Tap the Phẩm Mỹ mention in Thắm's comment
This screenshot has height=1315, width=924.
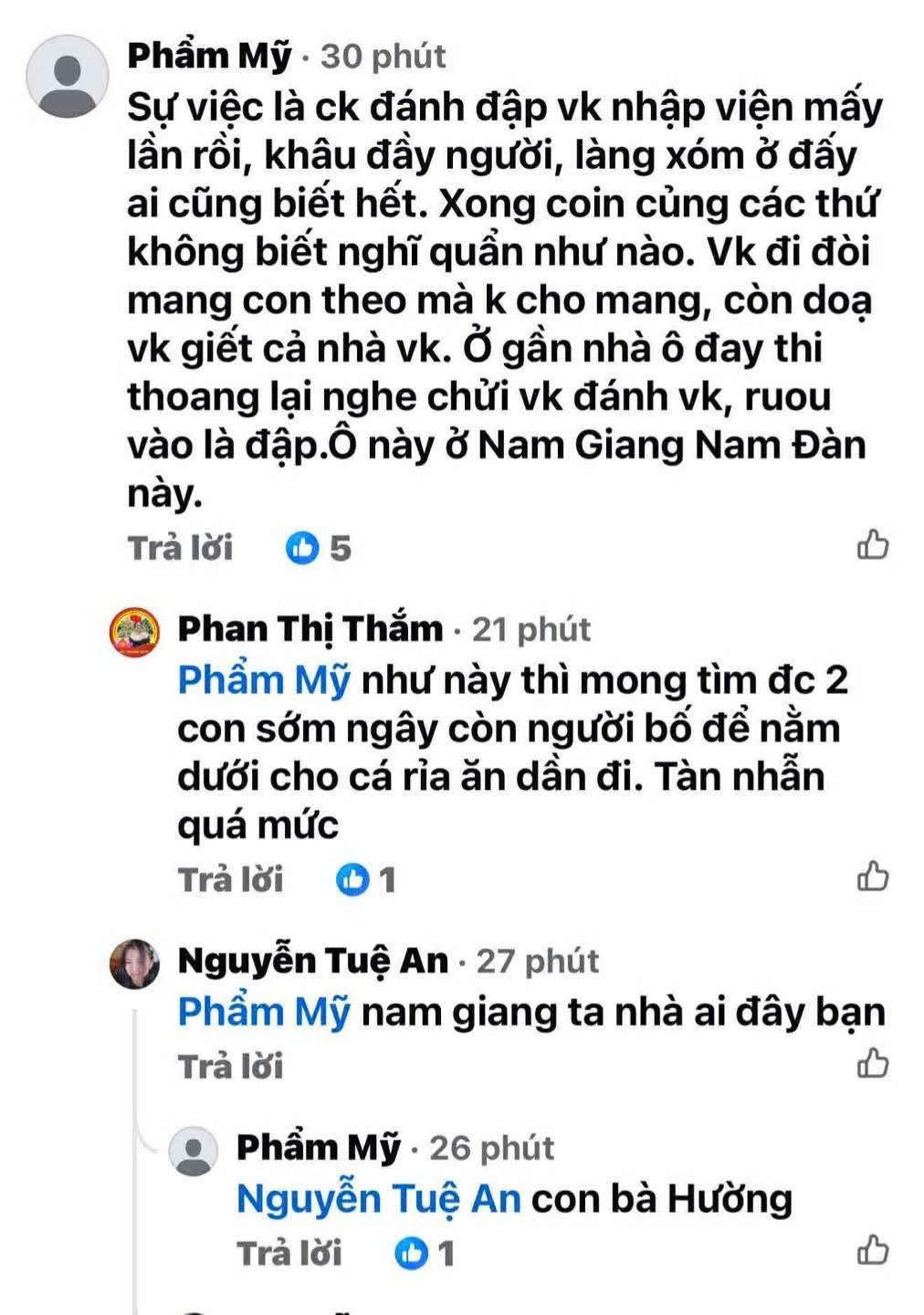[264, 680]
